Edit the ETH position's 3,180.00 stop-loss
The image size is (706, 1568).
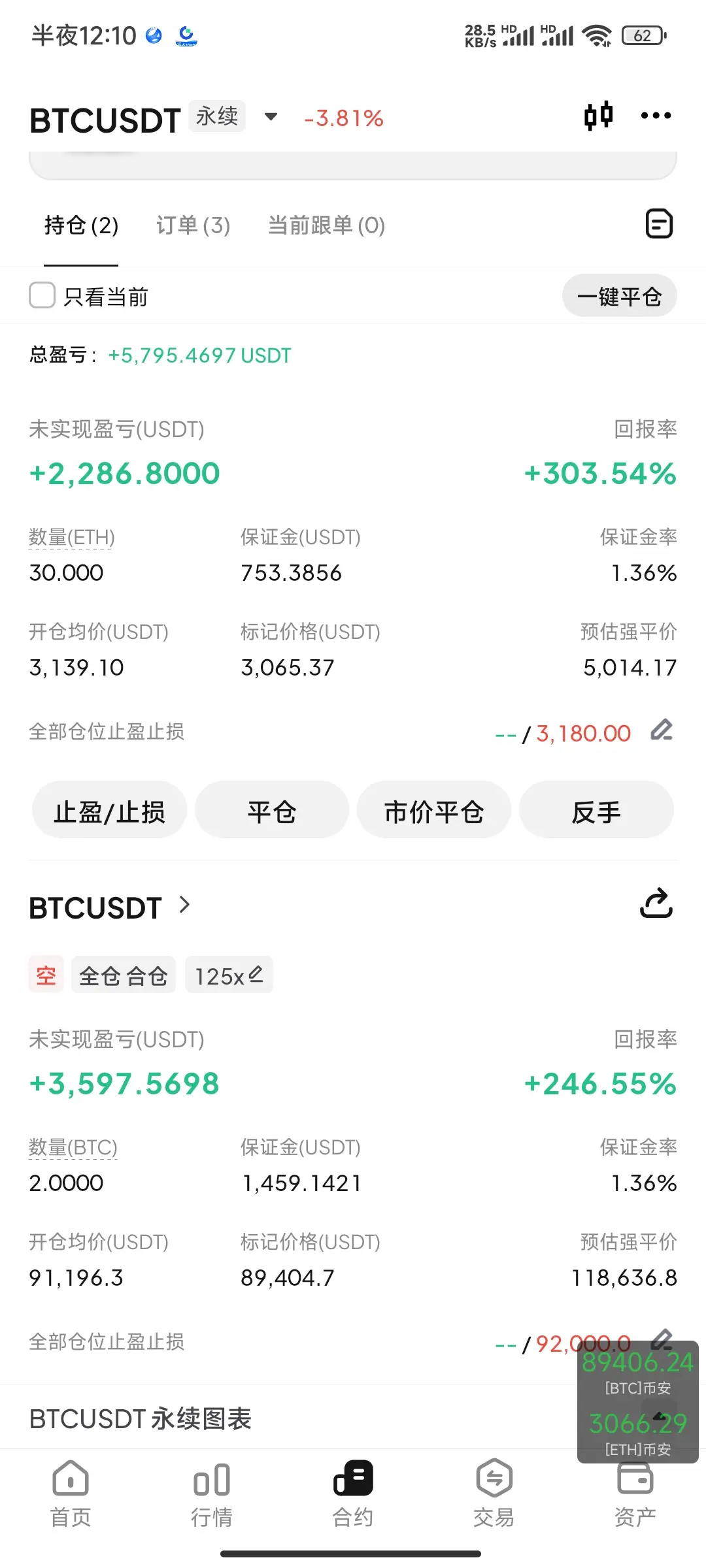[x=662, y=730]
